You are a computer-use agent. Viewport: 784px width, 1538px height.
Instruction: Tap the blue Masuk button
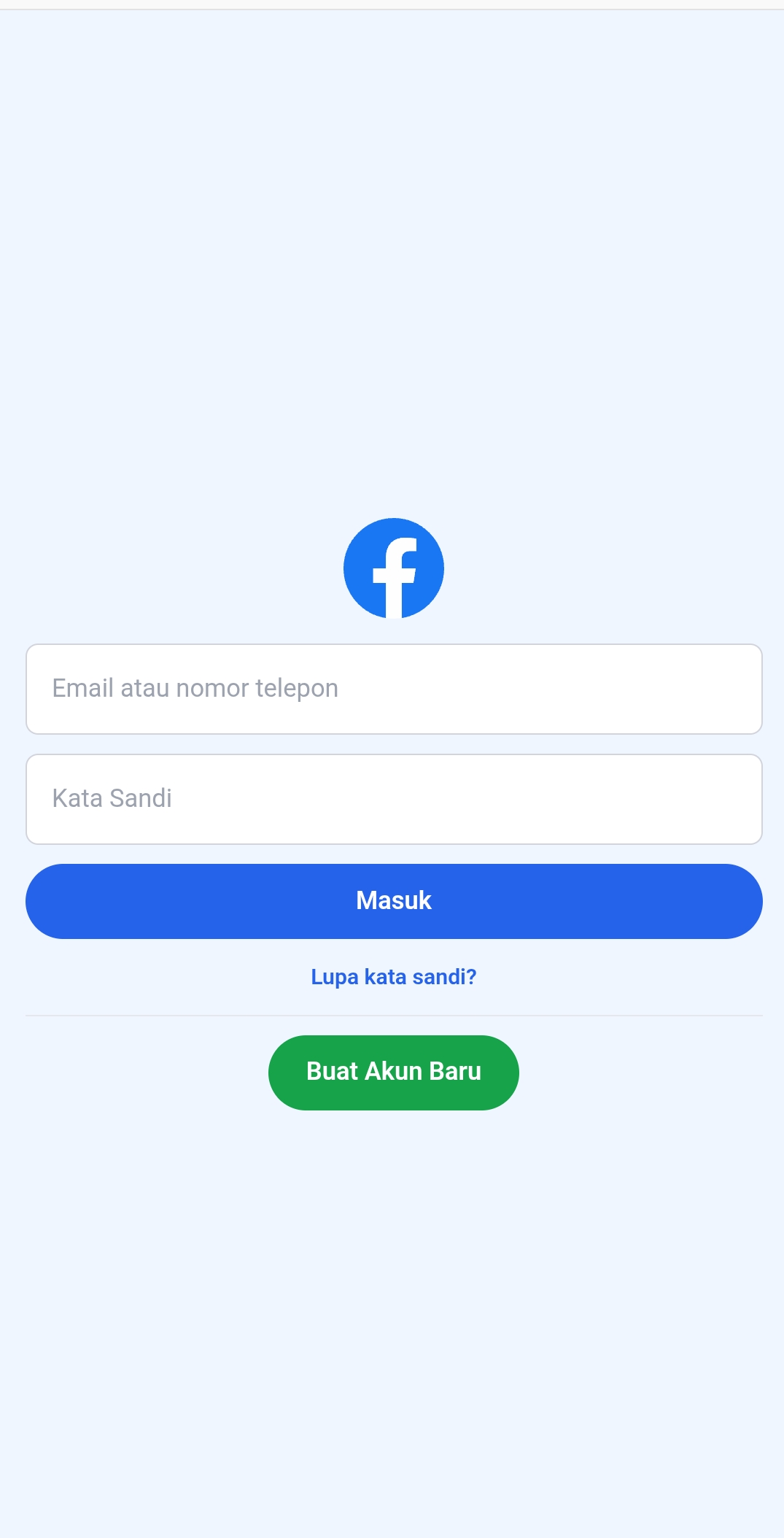(394, 901)
